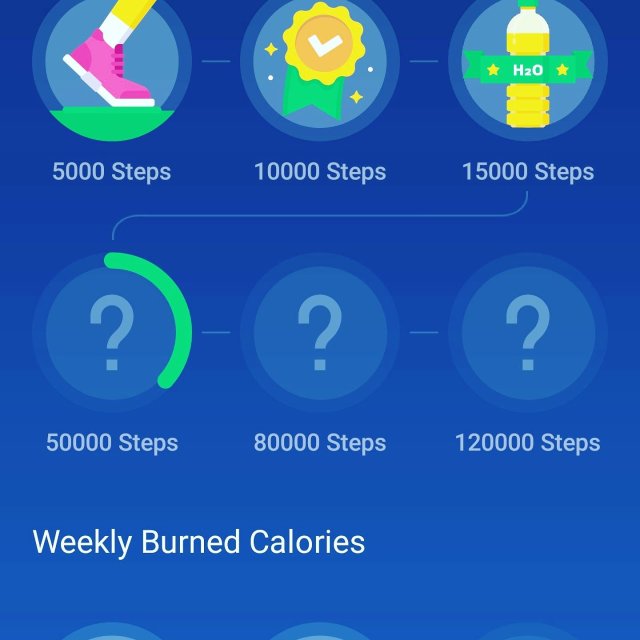Open the locked 80000 Steps badge

[x=320, y=331]
